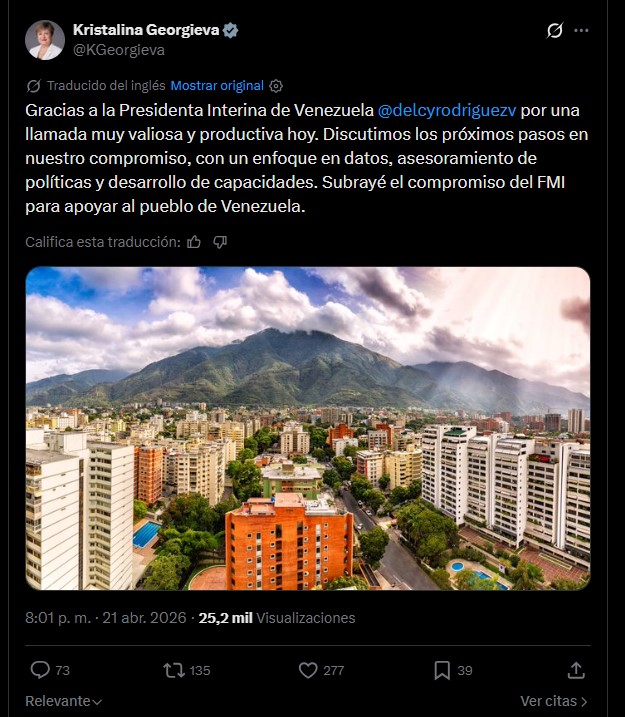Open translation settings gear icon

click(x=277, y=86)
